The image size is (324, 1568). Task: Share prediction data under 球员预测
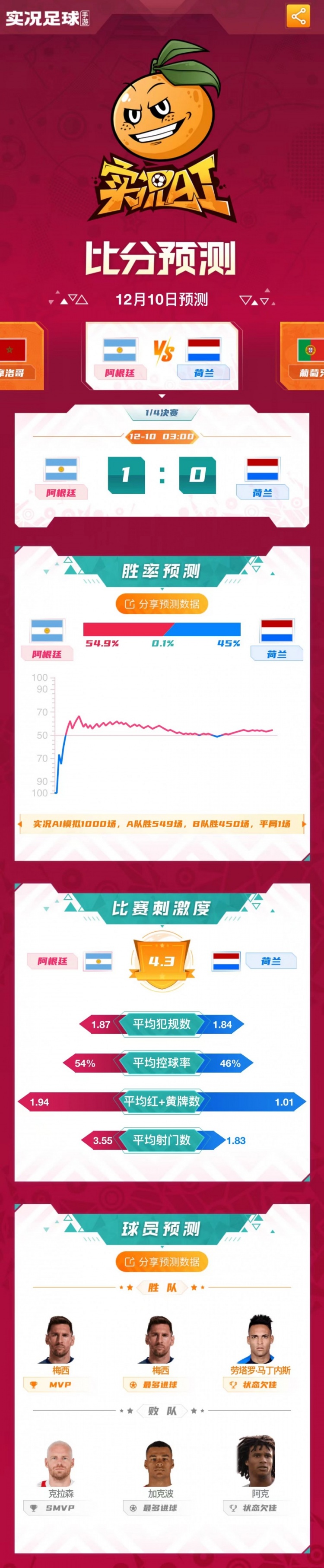tap(162, 1261)
